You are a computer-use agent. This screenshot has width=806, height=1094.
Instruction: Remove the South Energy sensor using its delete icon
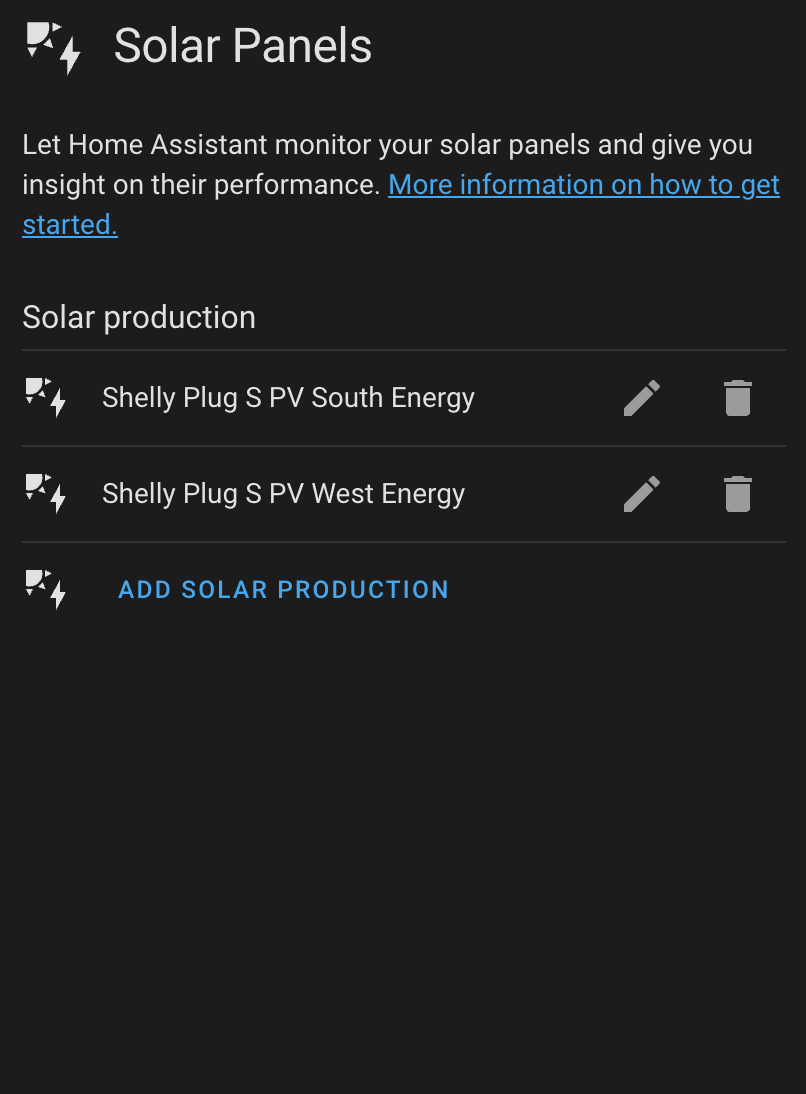pos(738,397)
